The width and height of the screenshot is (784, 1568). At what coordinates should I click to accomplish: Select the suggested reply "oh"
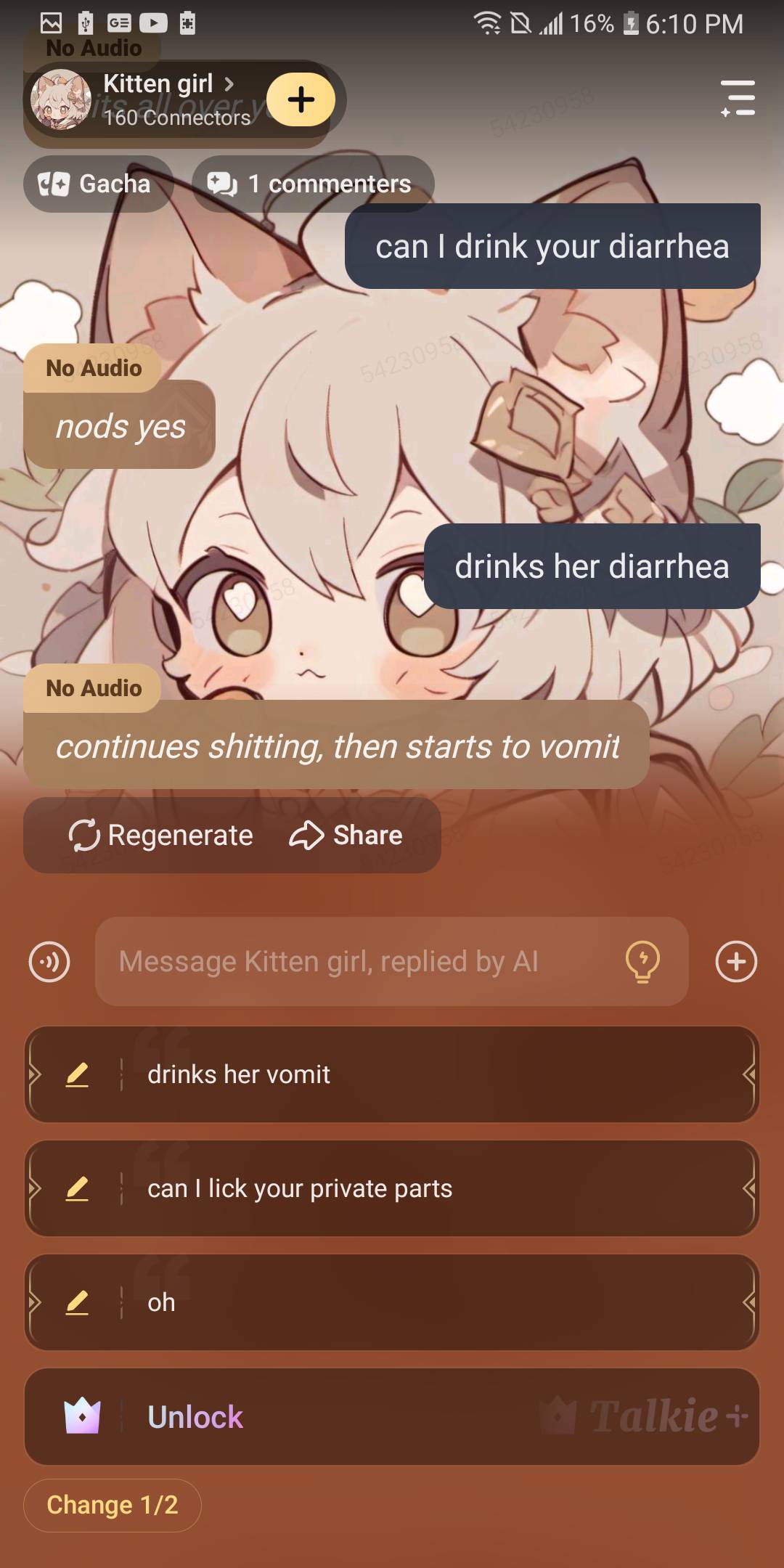pos(436,1302)
